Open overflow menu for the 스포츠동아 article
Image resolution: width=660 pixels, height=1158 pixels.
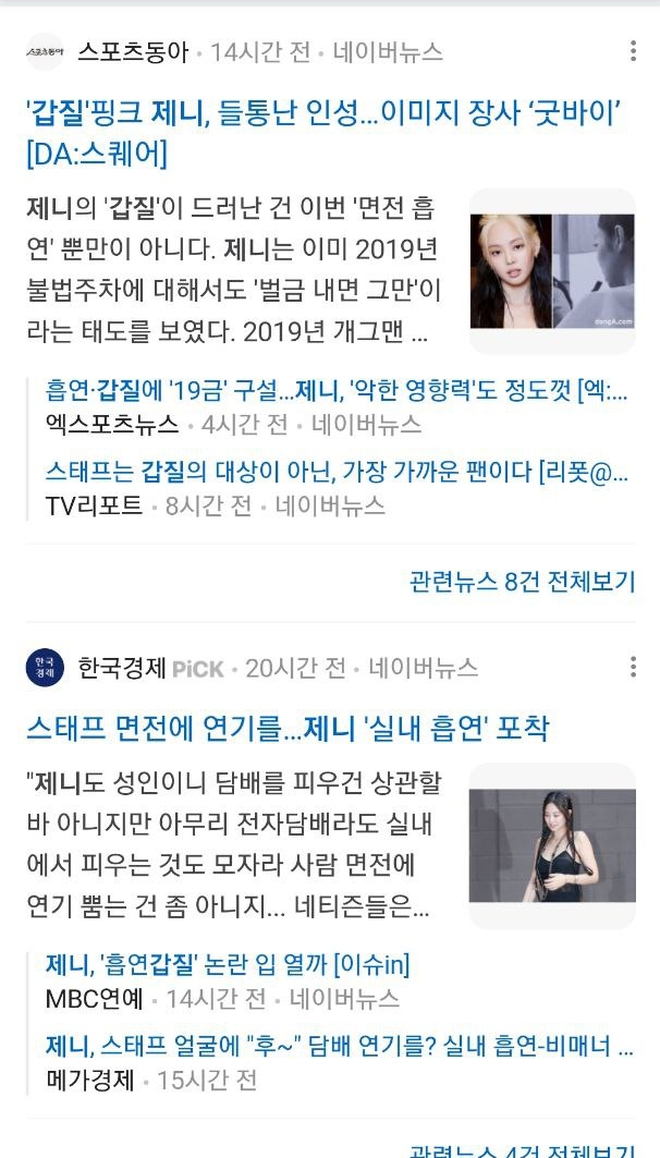pos(633,51)
